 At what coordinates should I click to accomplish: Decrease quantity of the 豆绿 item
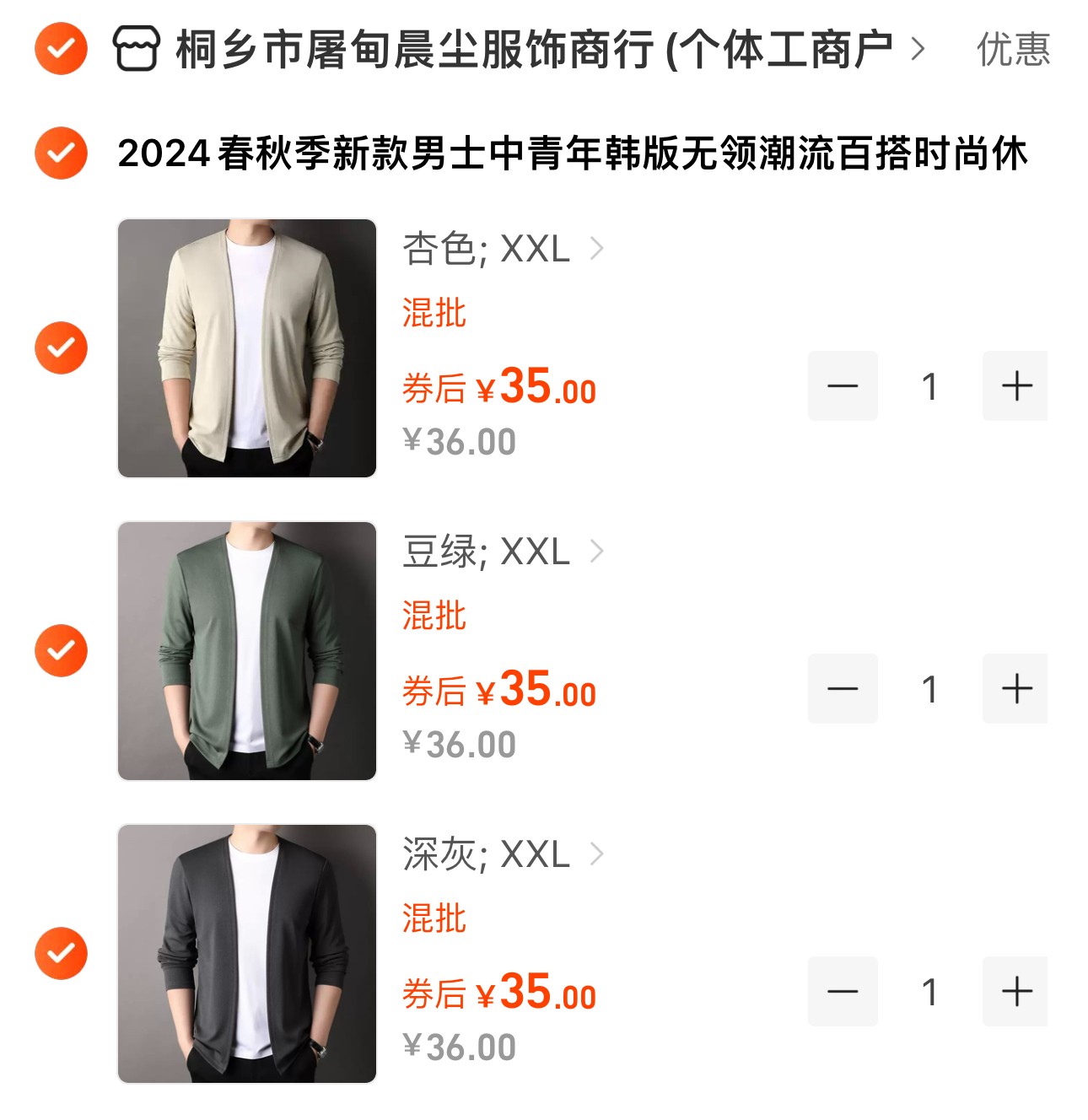[843, 689]
